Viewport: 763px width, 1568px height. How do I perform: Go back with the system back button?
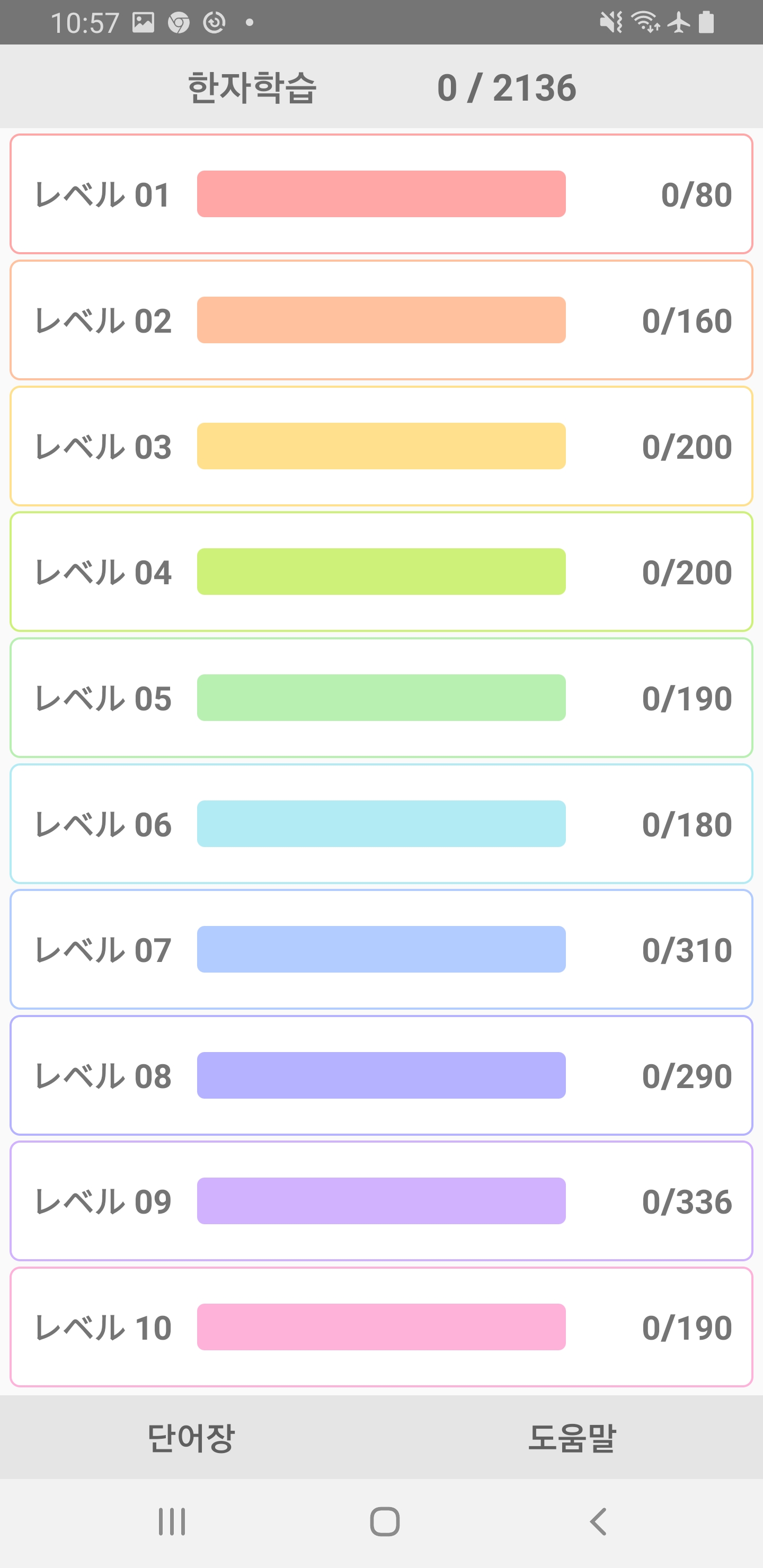[598, 1522]
